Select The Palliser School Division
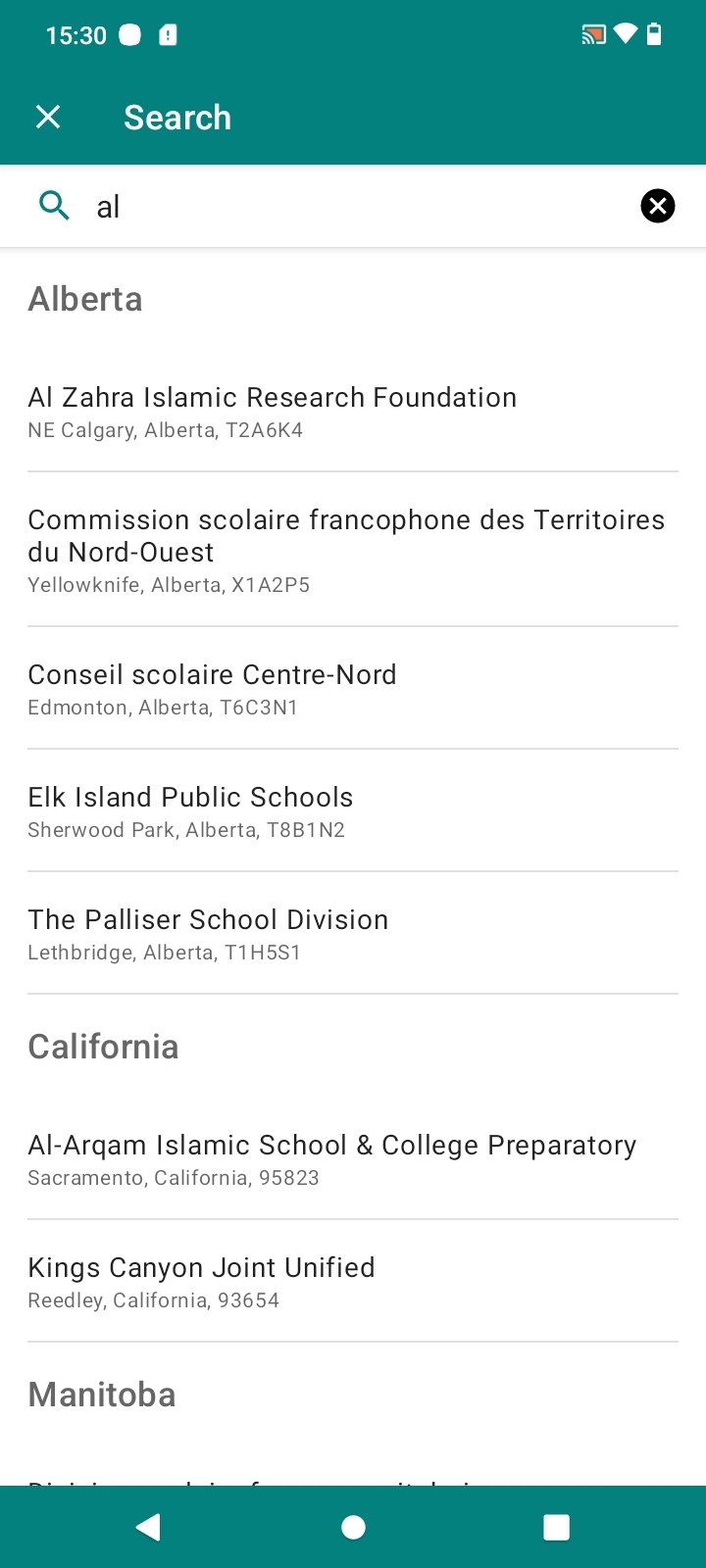Screen dimensions: 706x1568 (353, 934)
